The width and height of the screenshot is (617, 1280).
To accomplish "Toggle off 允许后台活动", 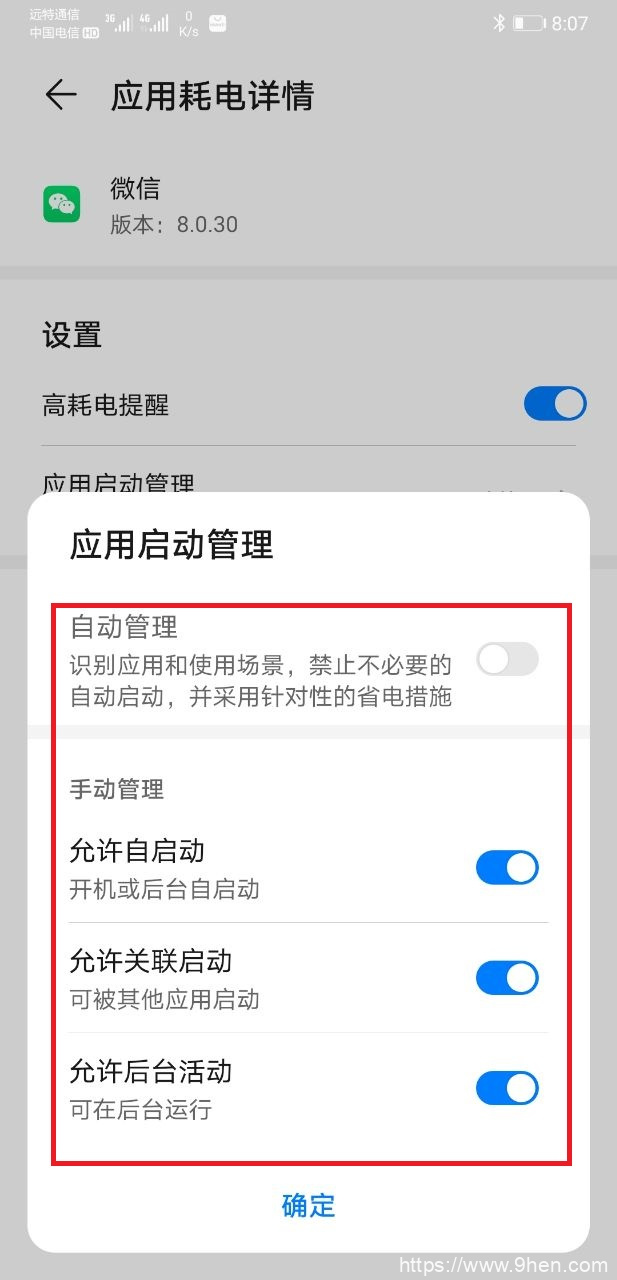I will click(507, 1088).
